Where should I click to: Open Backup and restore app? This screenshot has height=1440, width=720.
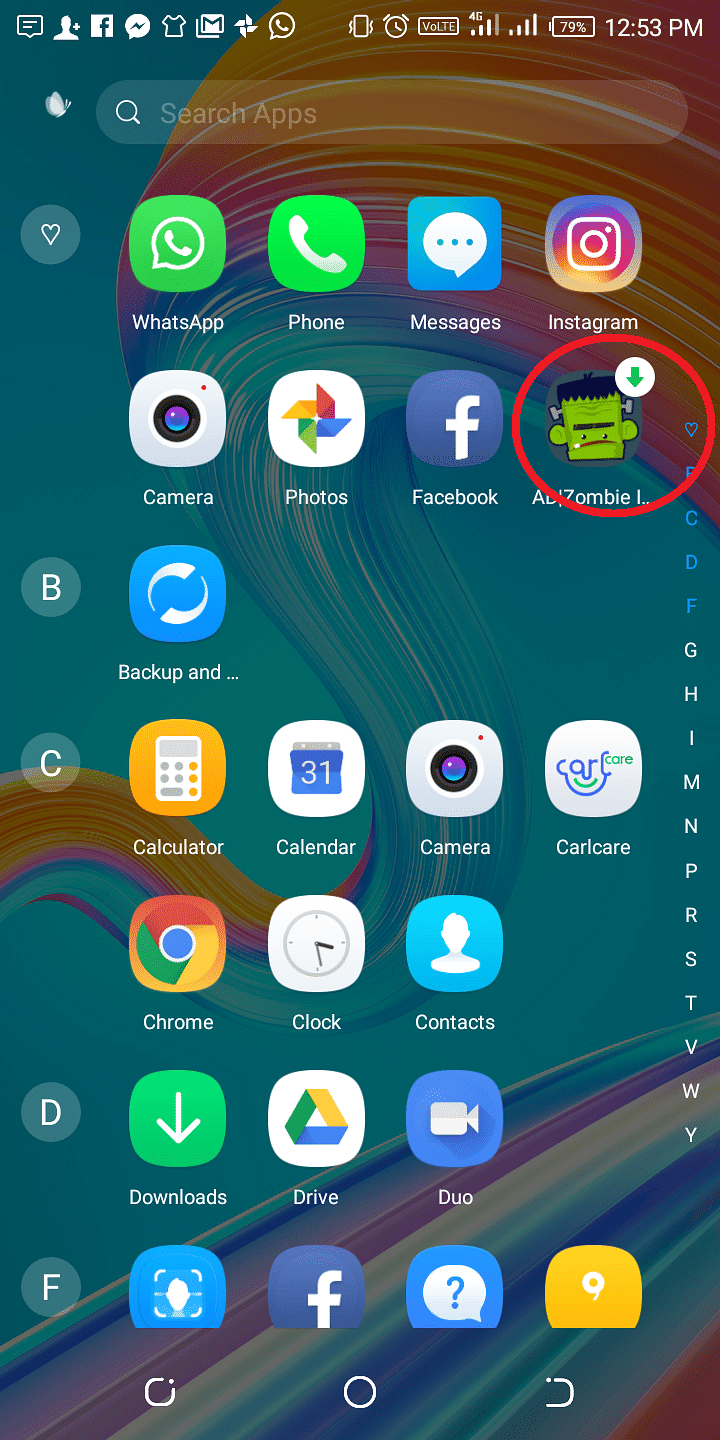click(x=178, y=595)
